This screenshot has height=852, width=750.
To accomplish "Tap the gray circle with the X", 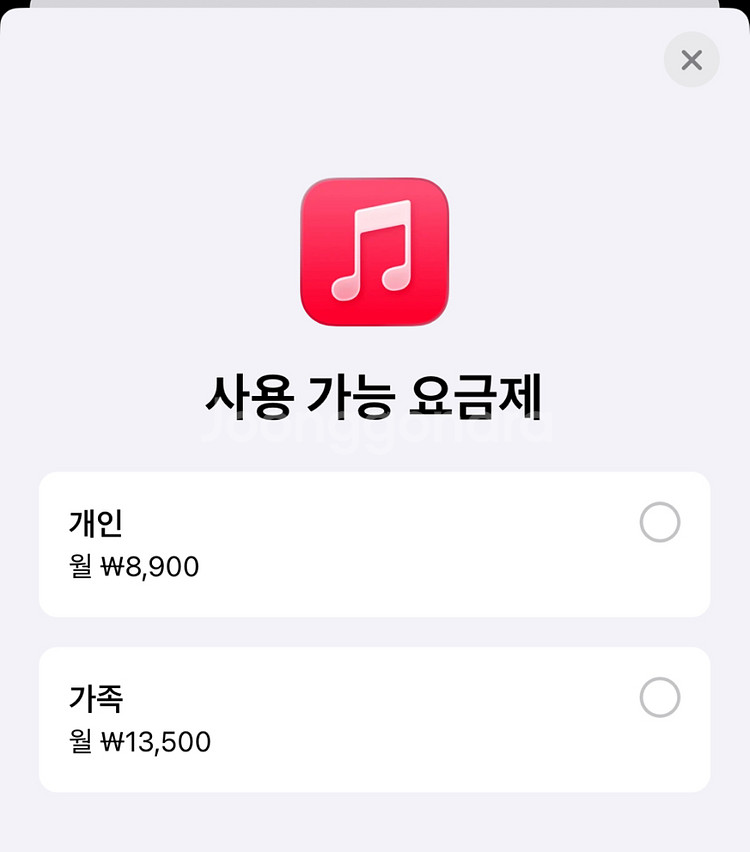I will [x=690, y=60].
